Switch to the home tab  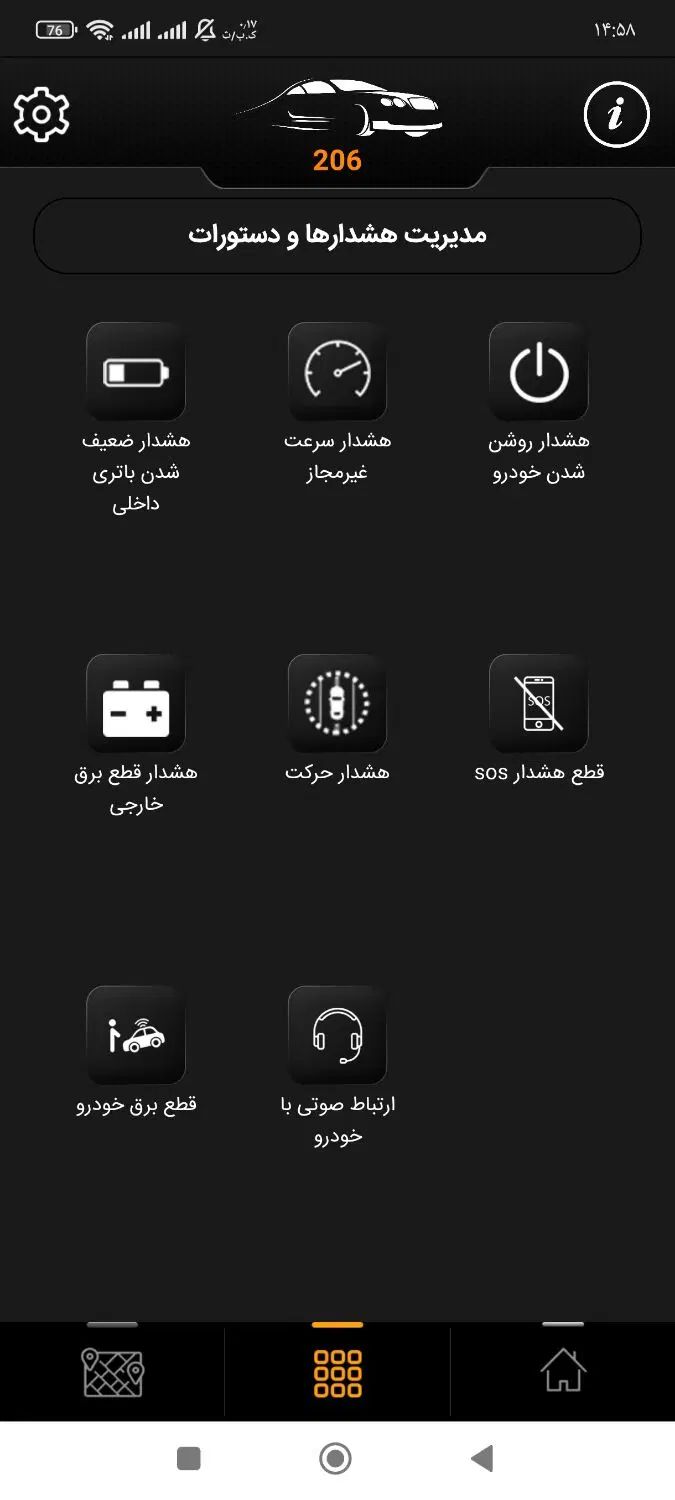tap(563, 1371)
